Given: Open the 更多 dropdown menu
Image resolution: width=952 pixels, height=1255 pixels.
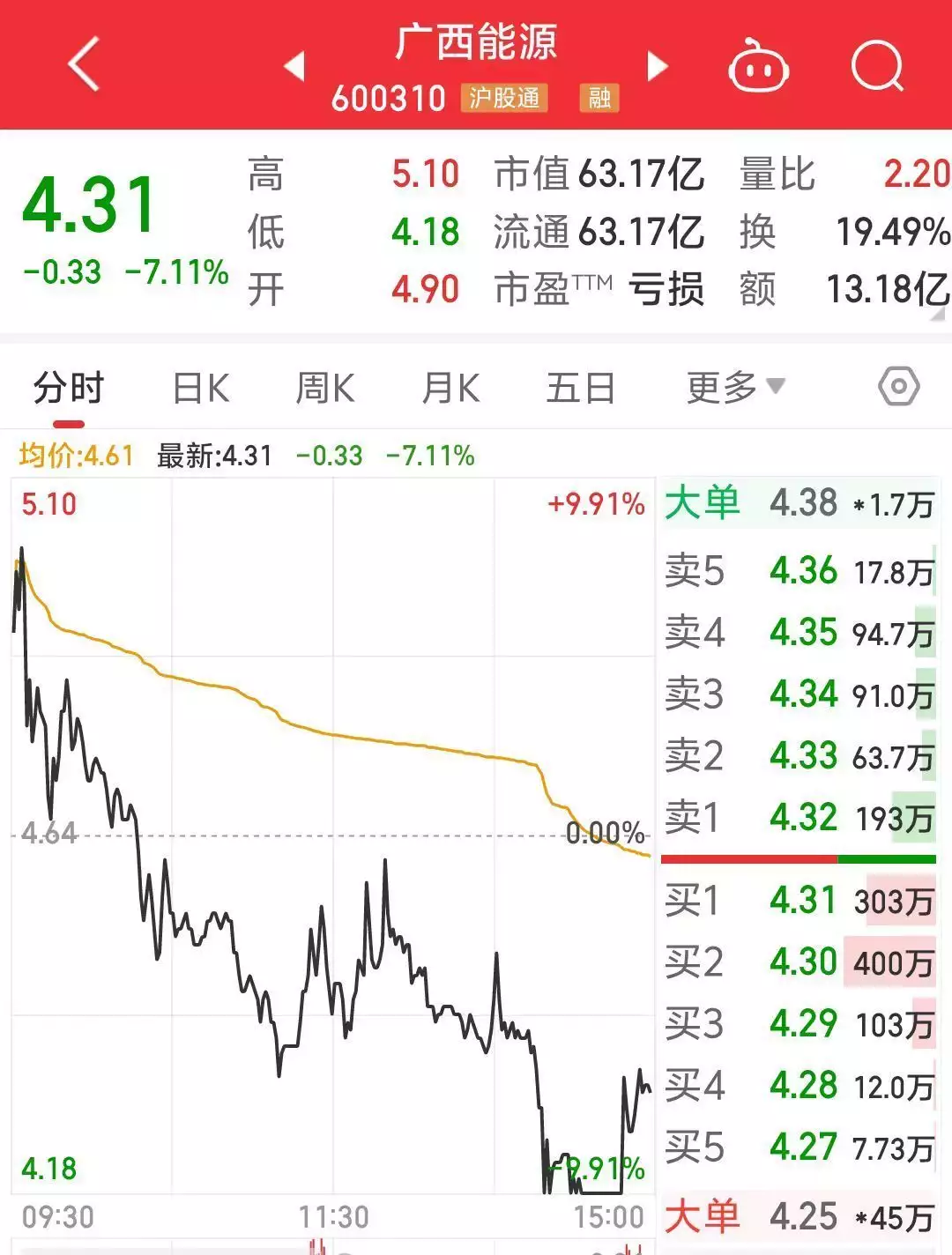Looking at the screenshot, I should tap(733, 386).
